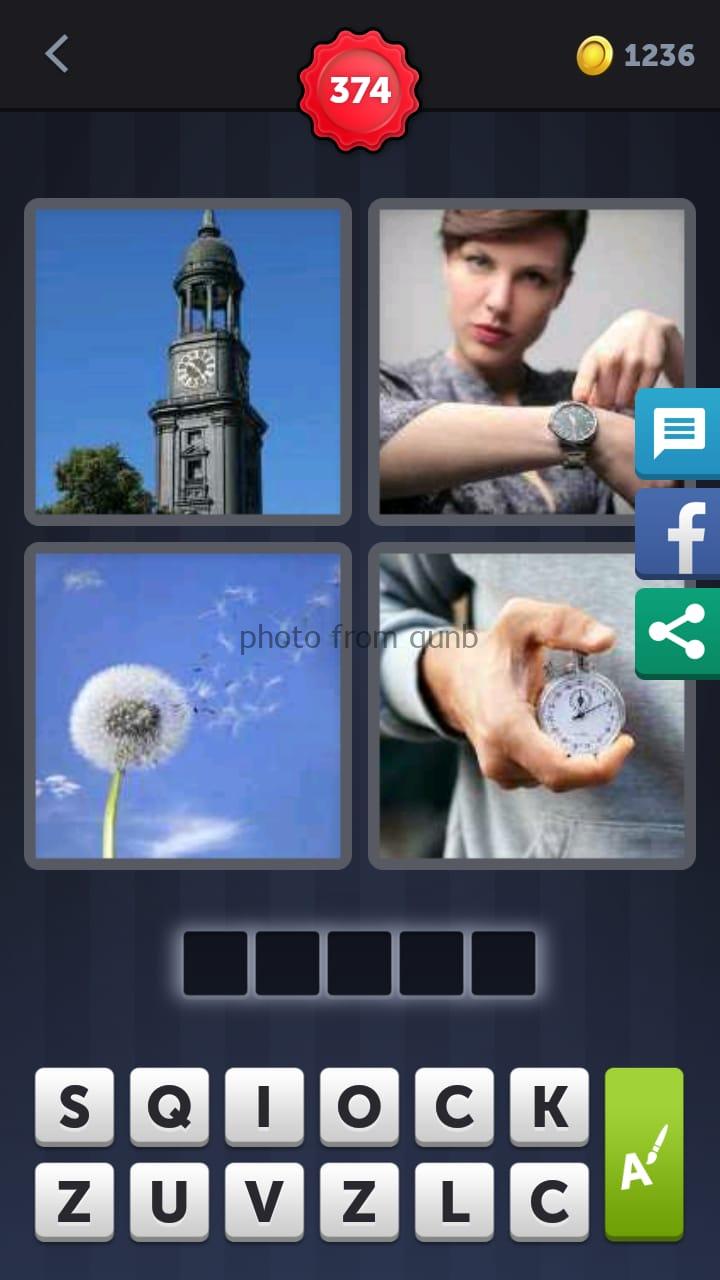
Task: Share the puzzle on Facebook
Action: (x=679, y=533)
